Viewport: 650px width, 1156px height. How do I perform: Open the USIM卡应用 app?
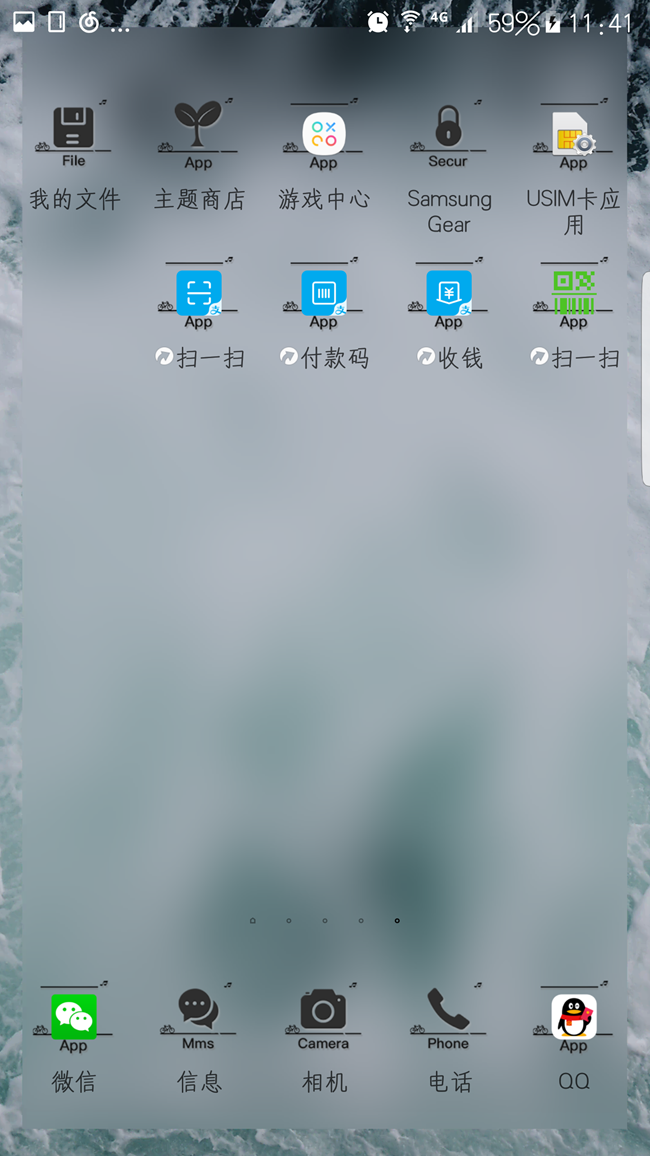(573, 133)
